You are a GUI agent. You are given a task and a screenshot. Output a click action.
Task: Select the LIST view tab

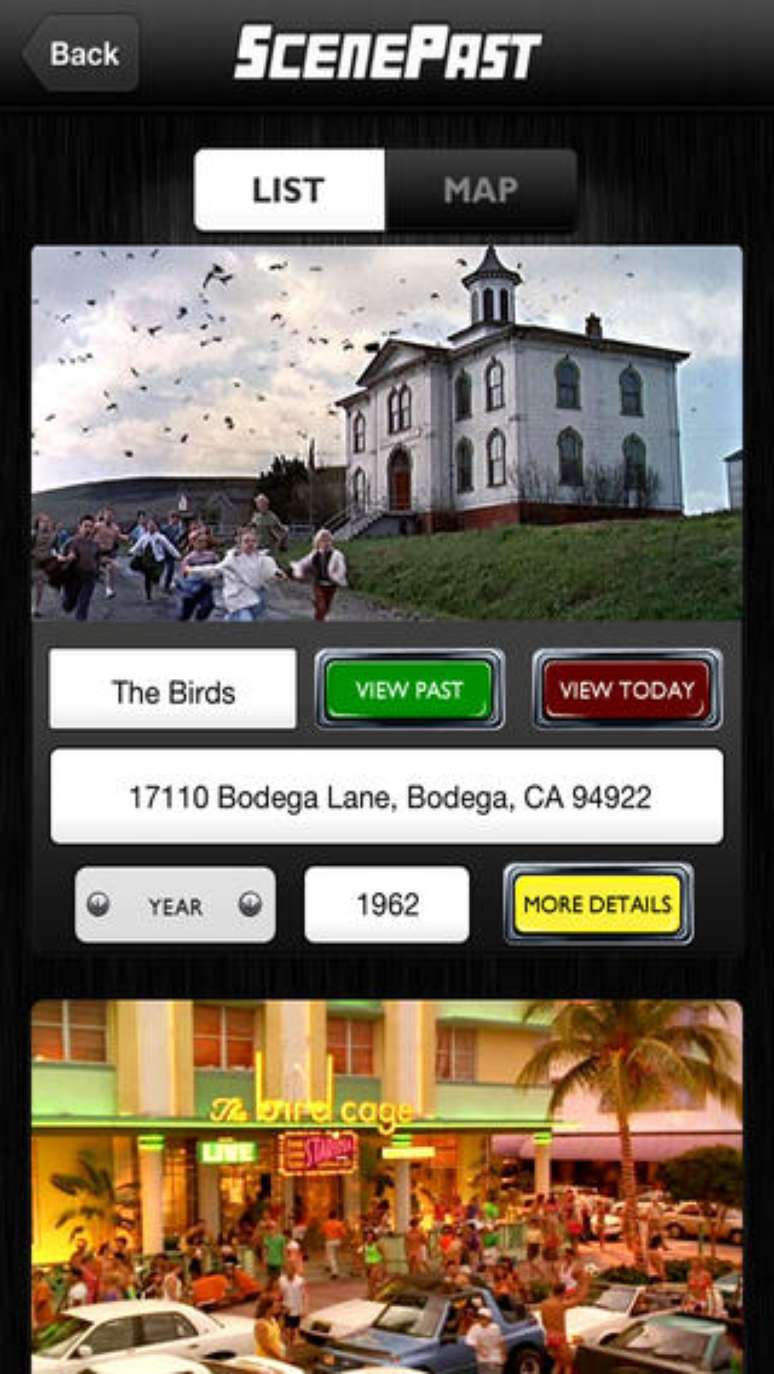[289, 190]
